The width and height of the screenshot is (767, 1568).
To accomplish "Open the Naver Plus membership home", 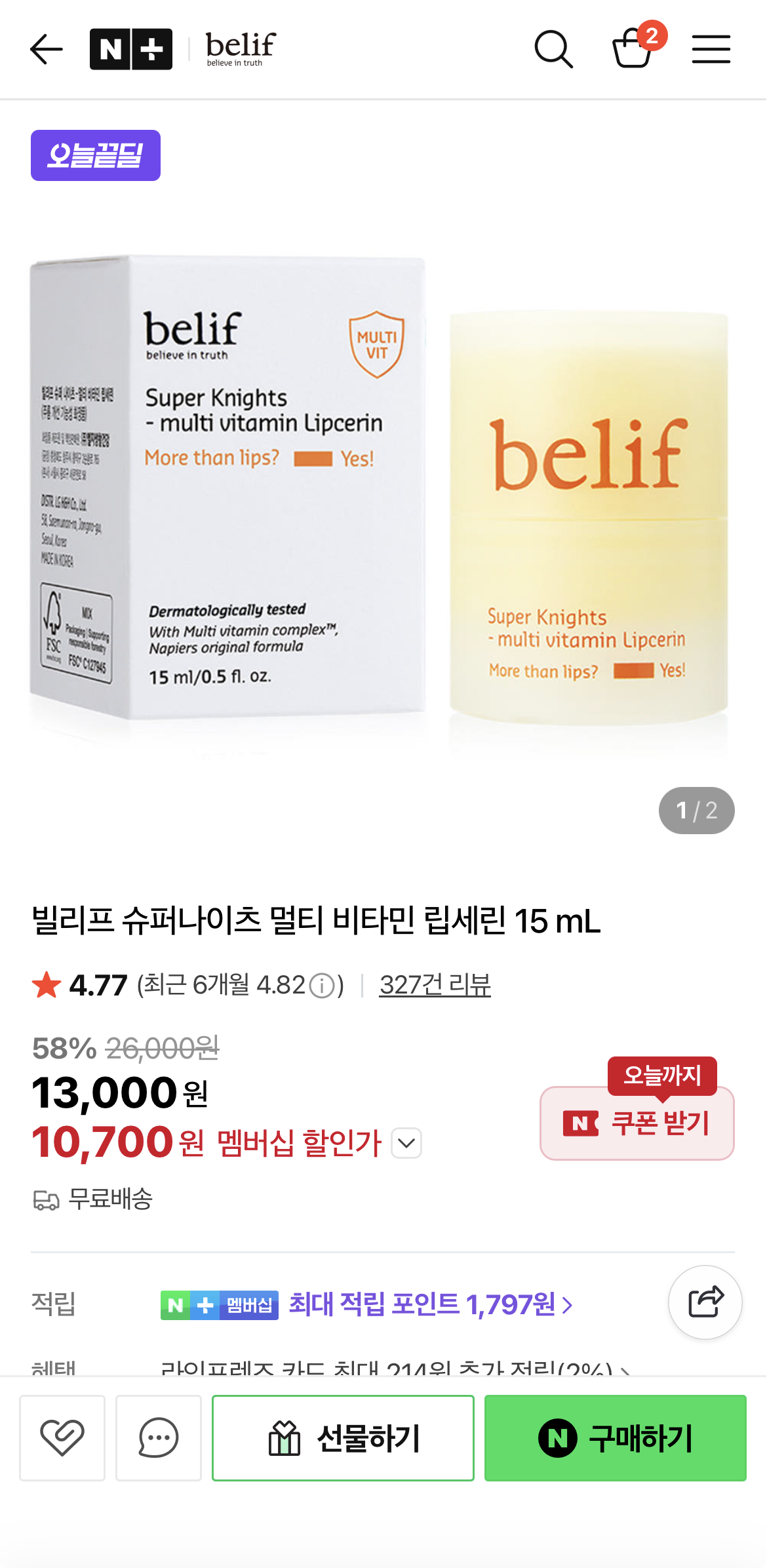I will 130,48.
